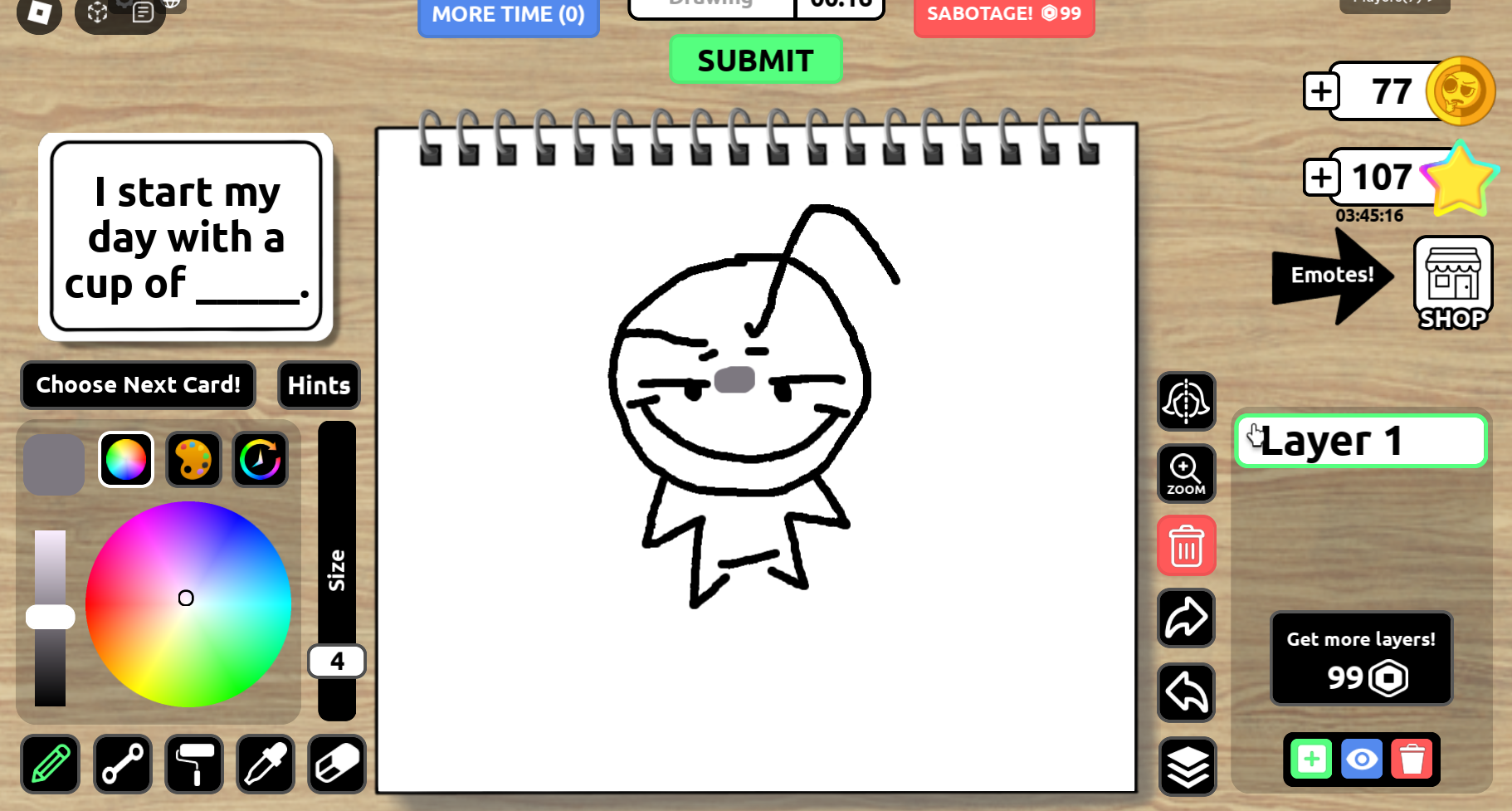Tap the SABOTAGE! button
1512x811 pixels.
click(x=1003, y=15)
